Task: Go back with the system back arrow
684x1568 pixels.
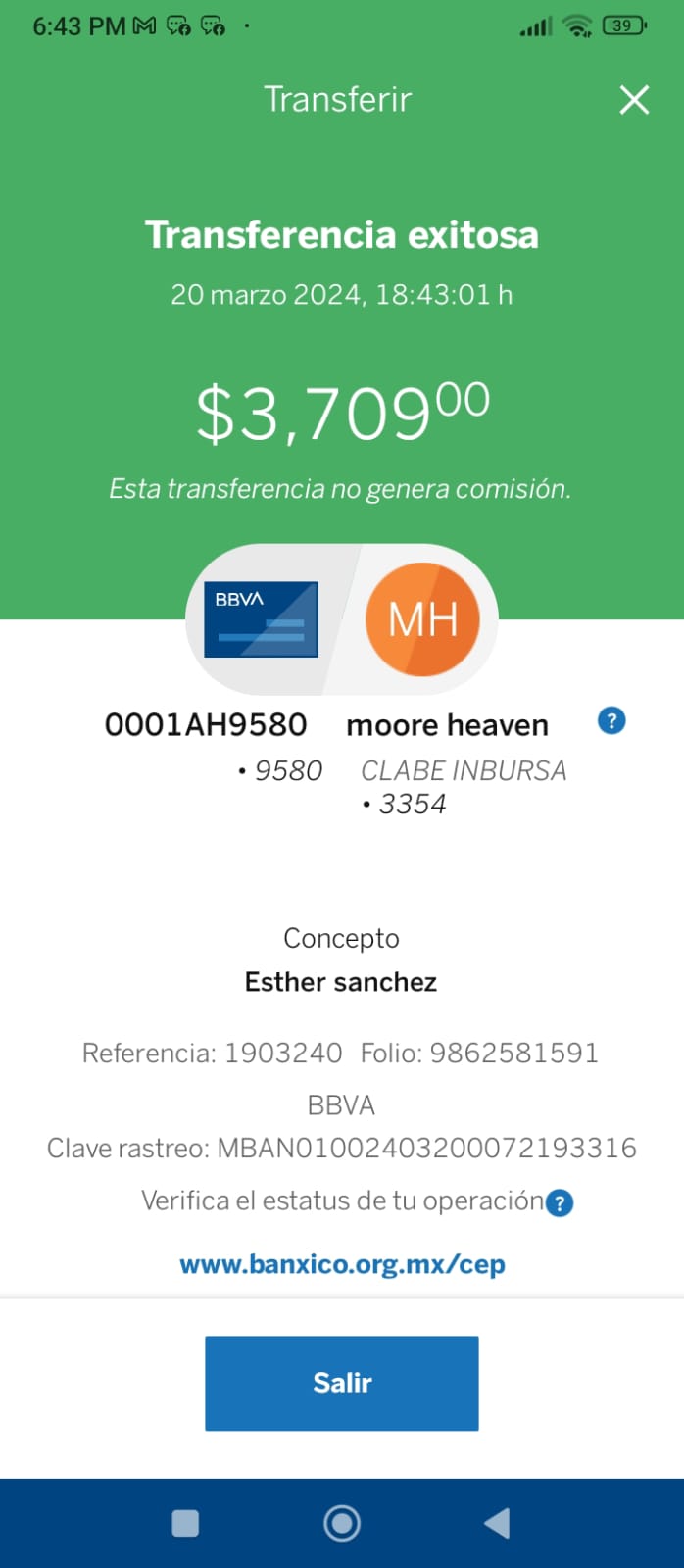Action: coord(497,1523)
